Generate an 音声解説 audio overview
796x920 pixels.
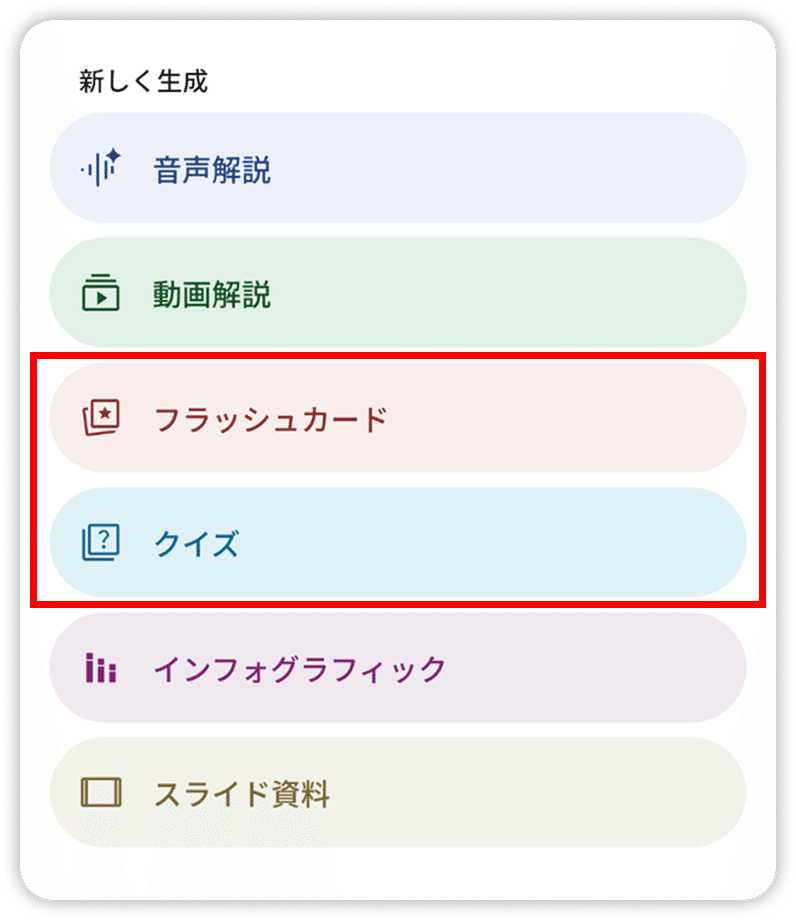pyautogui.click(x=397, y=169)
